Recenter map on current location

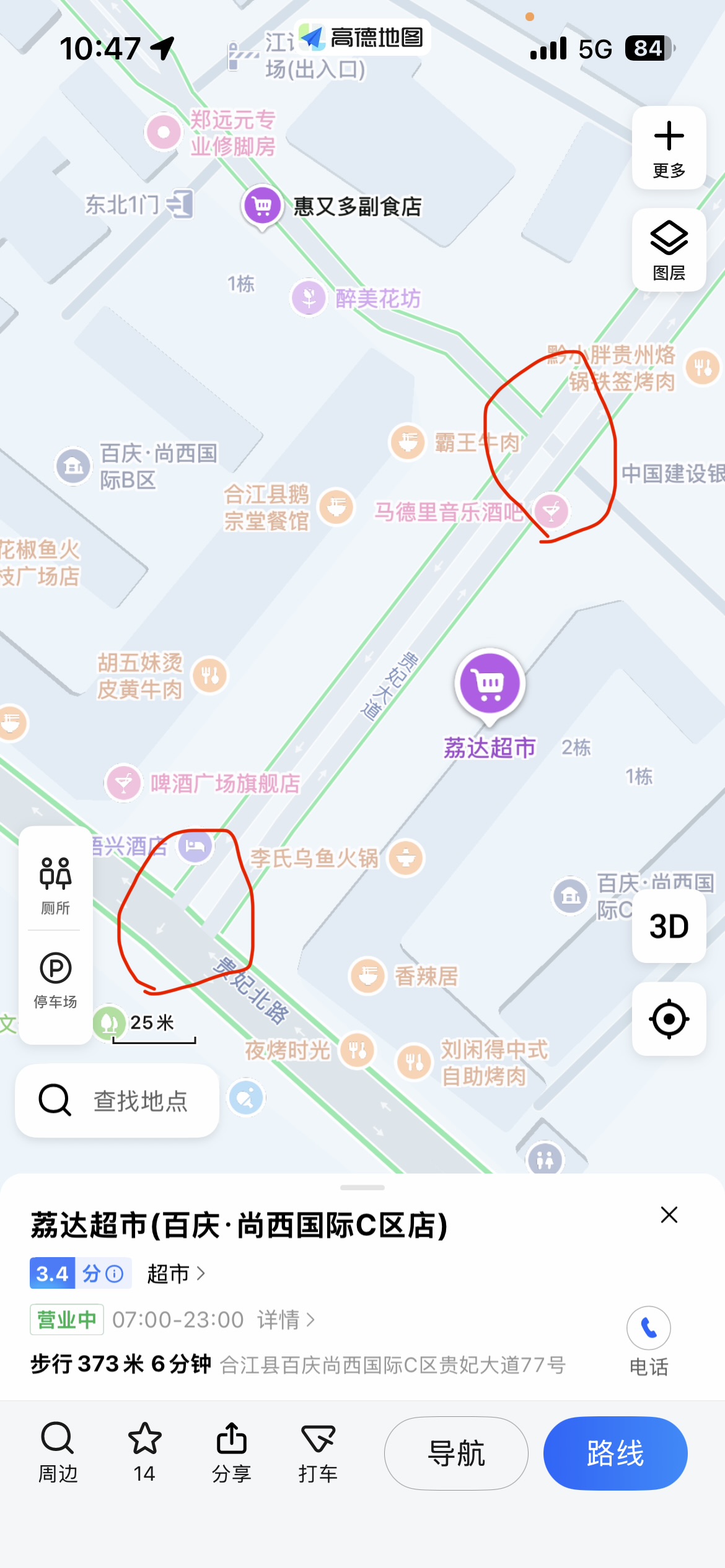click(x=669, y=1019)
